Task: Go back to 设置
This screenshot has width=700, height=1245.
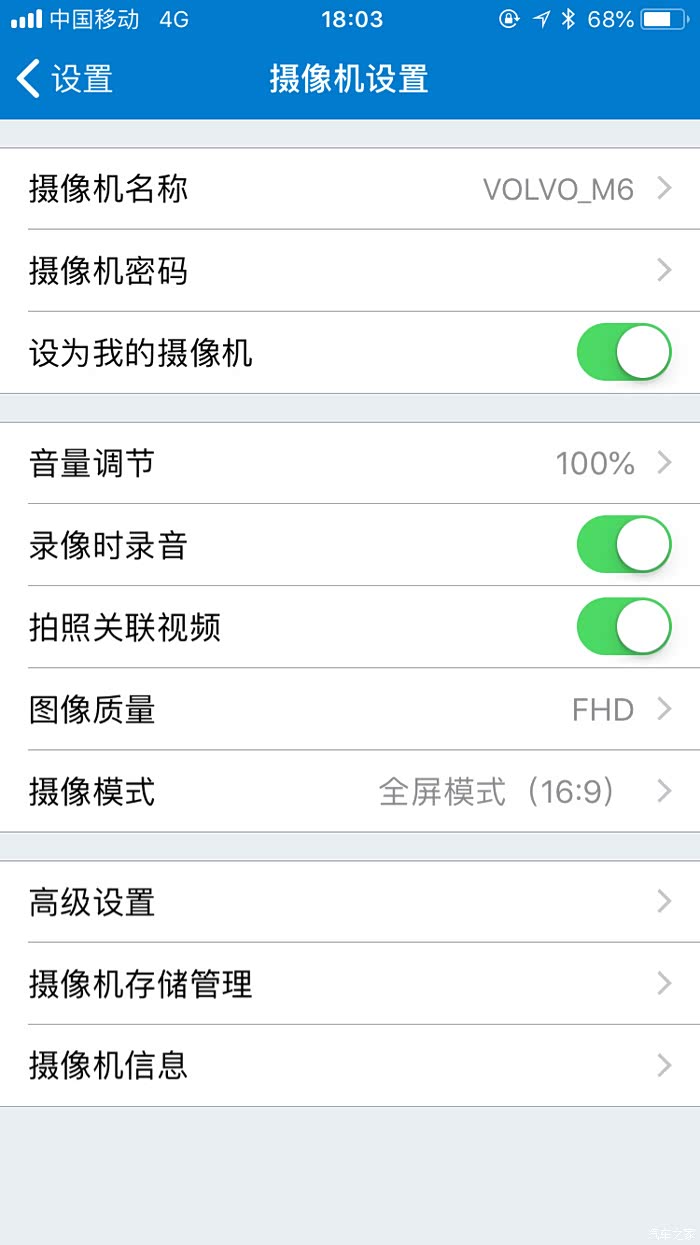Action: (64, 79)
